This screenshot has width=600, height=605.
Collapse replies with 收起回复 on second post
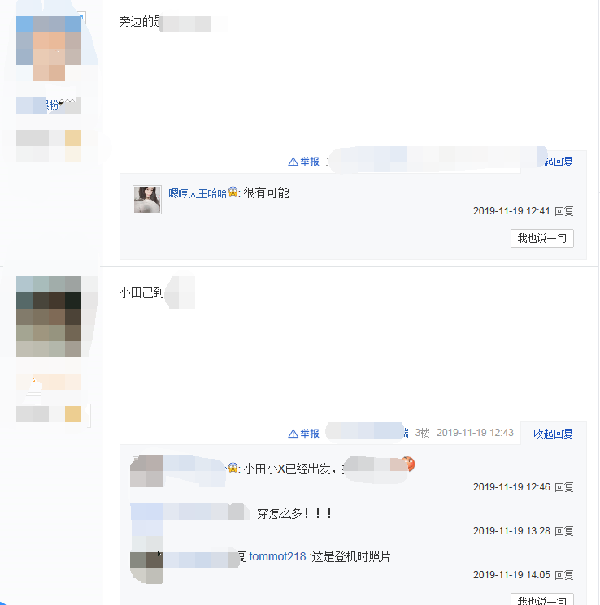coord(553,433)
